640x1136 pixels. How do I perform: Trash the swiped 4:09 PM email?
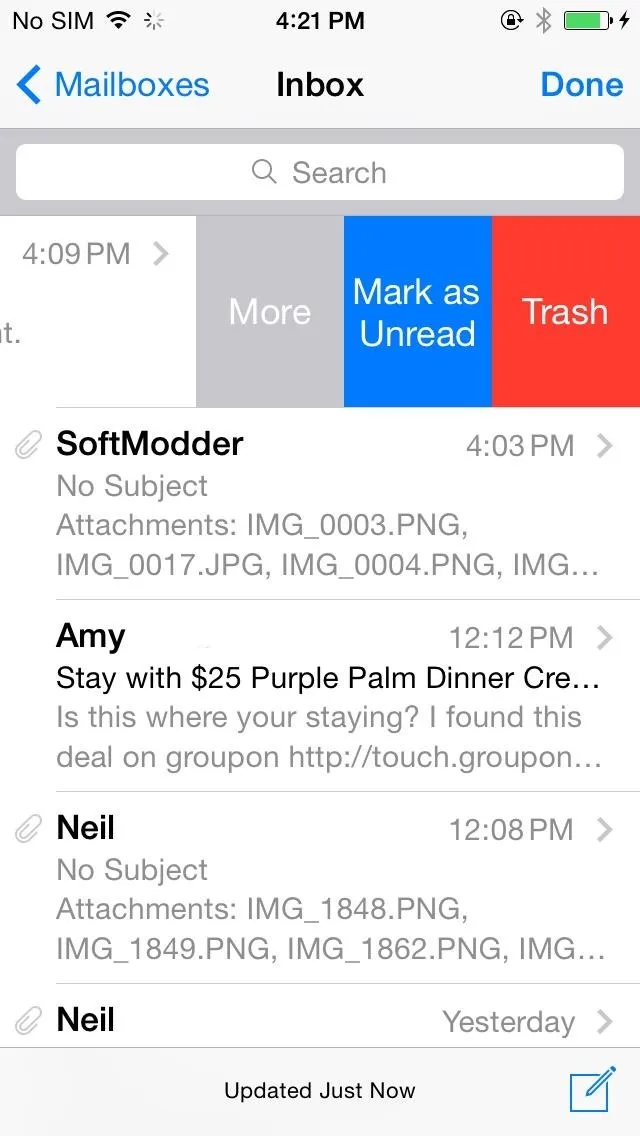click(566, 312)
